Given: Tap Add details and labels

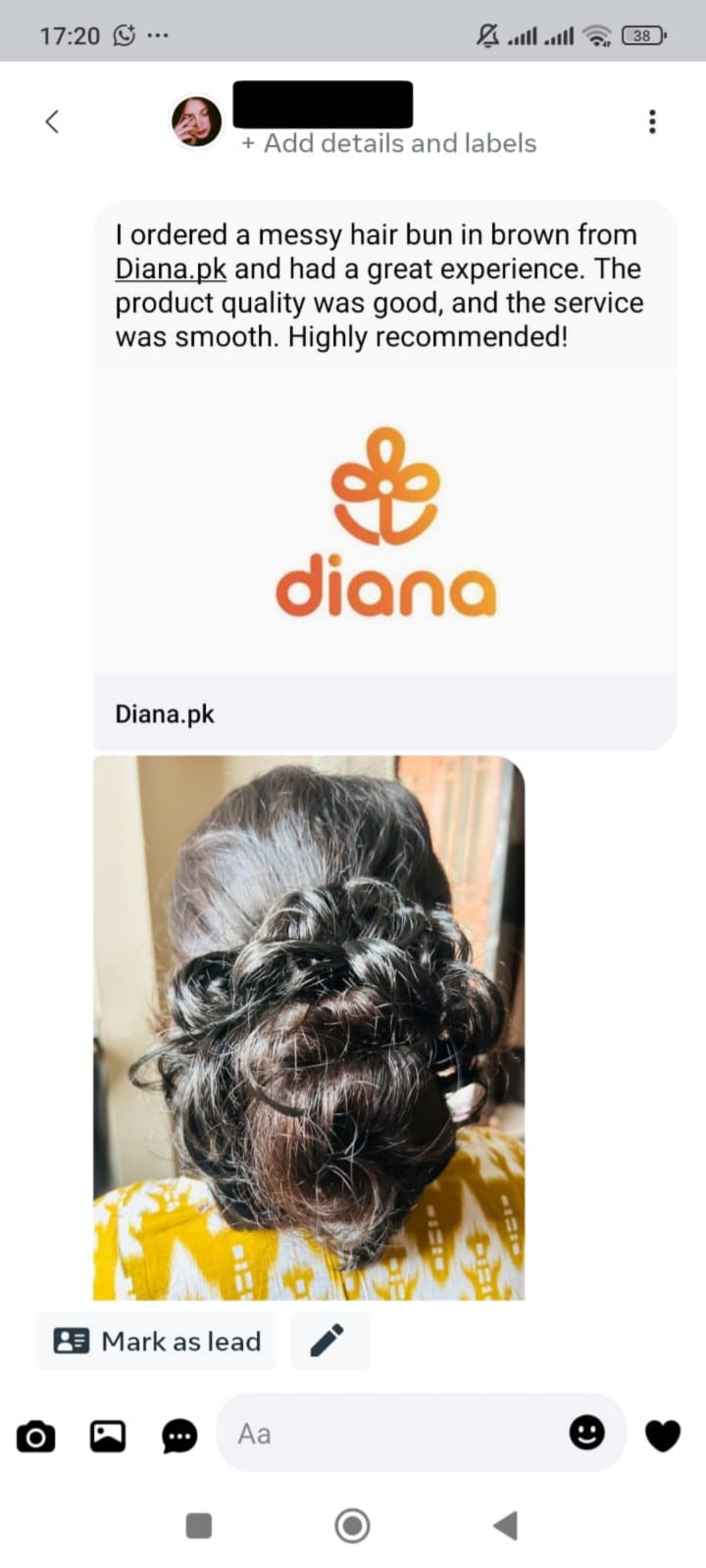Looking at the screenshot, I should tap(389, 144).
